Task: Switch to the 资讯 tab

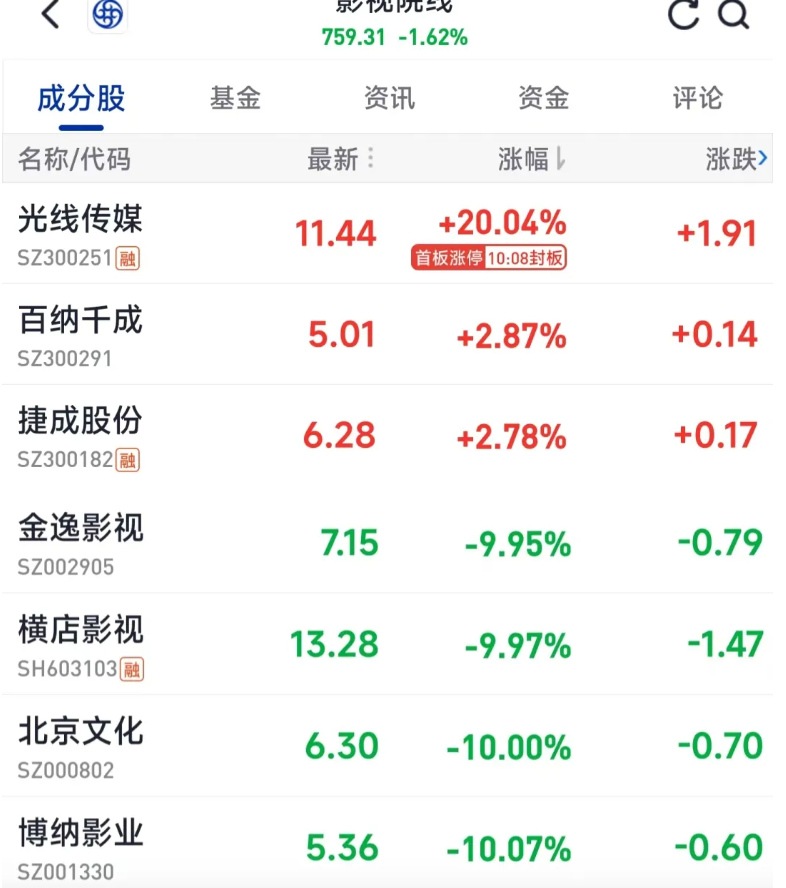Action: point(390,98)
